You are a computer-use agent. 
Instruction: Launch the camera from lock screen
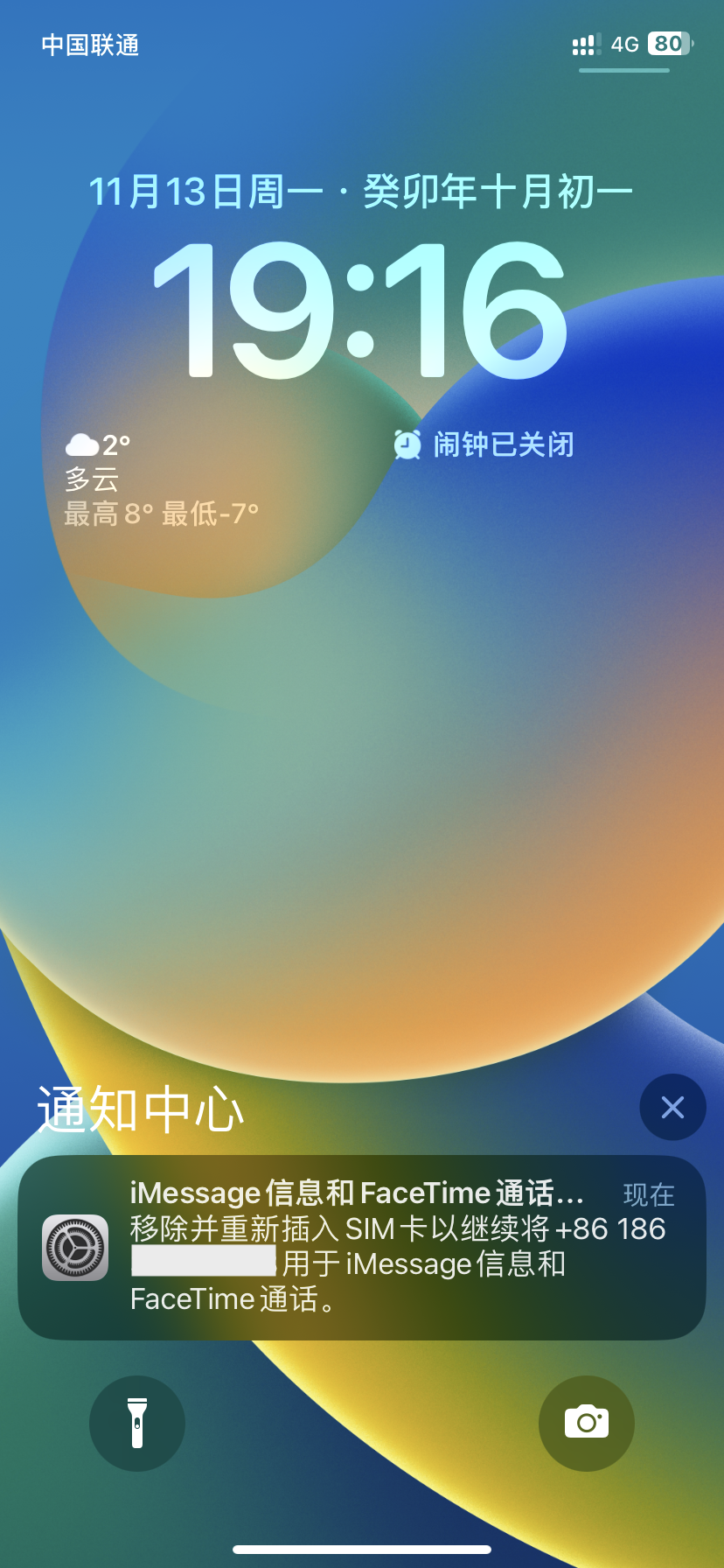click(586, 1424)
